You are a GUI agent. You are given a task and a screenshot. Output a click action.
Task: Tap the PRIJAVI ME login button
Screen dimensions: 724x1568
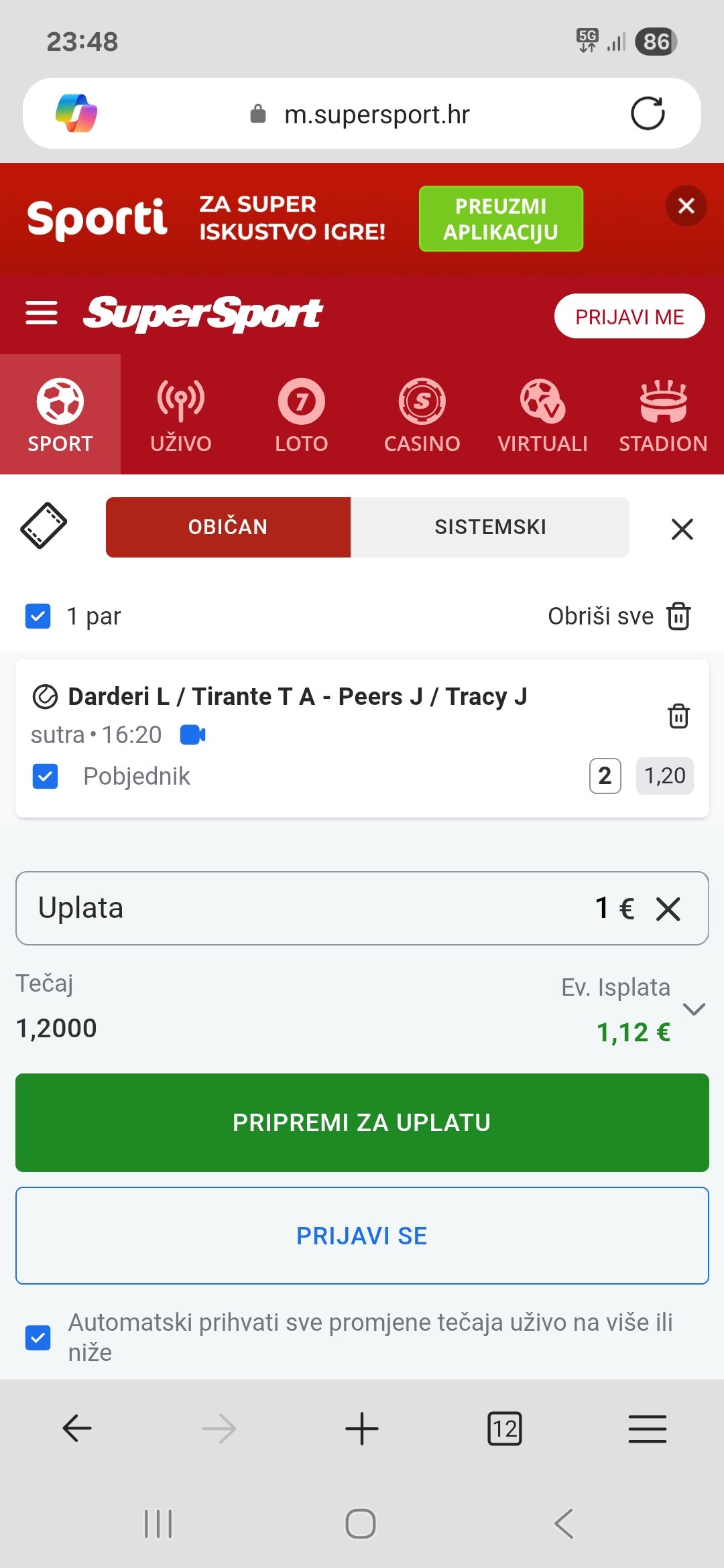tap(629, 316)
